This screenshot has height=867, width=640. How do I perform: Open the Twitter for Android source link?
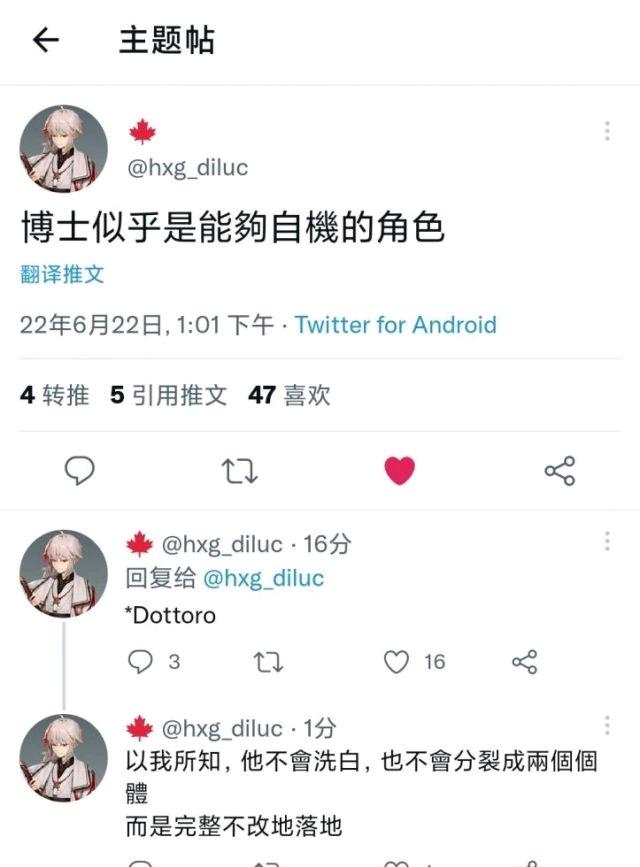click(395, 325)
